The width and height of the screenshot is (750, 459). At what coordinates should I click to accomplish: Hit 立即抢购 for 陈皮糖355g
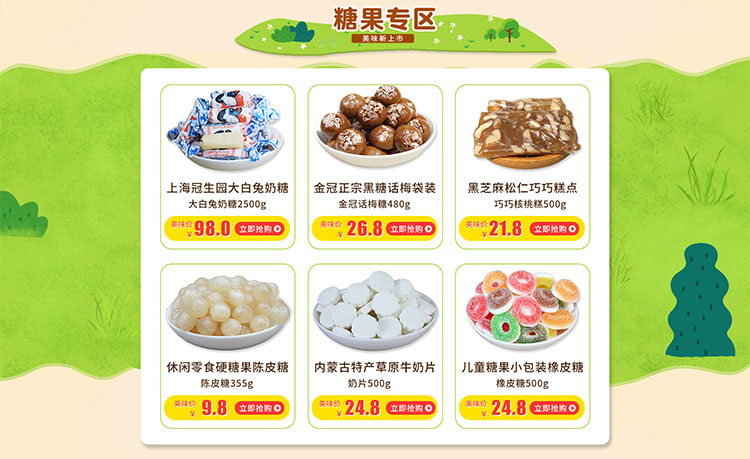click(262, 407)
